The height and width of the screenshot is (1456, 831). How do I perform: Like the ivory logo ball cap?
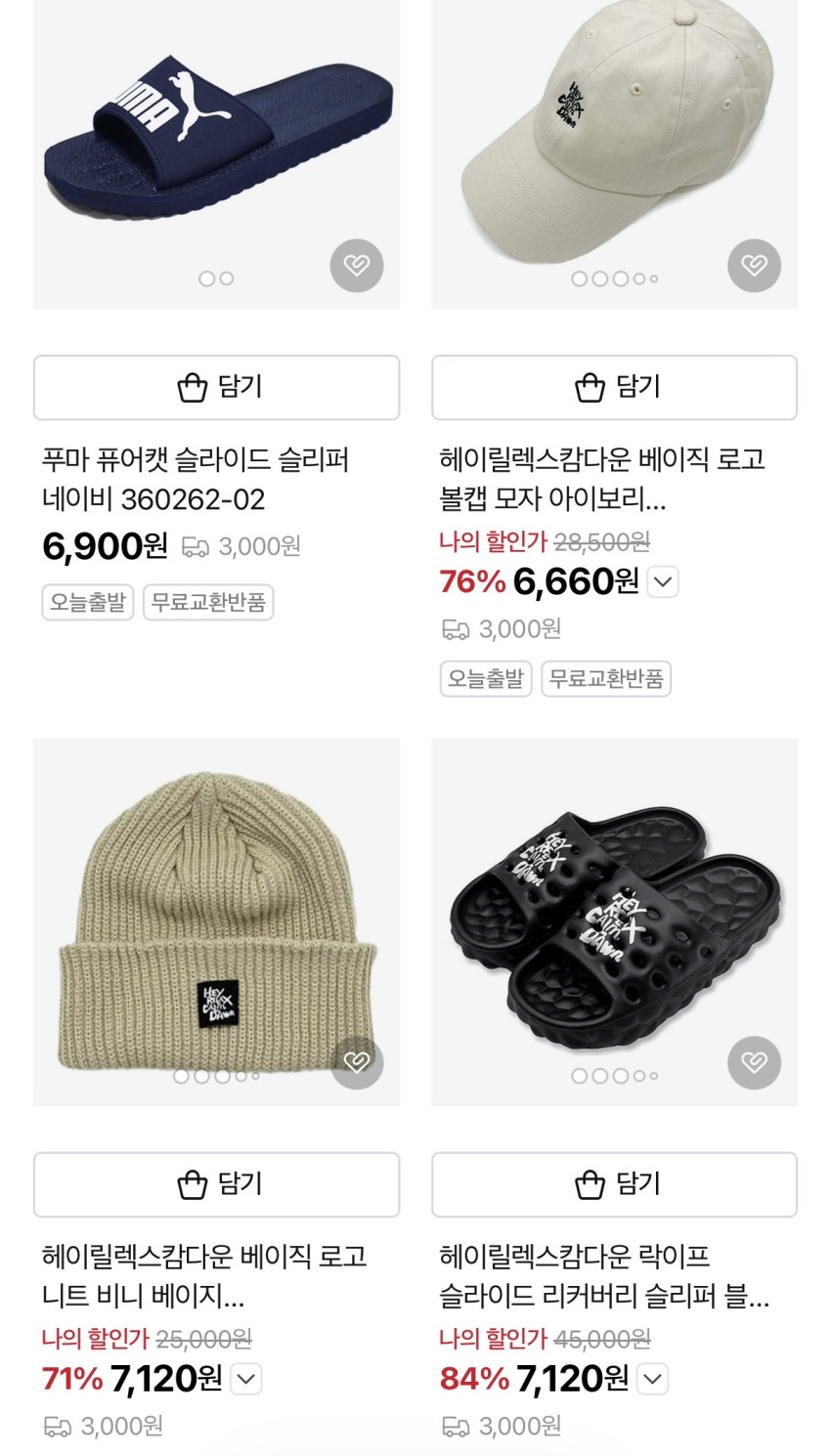754,266
